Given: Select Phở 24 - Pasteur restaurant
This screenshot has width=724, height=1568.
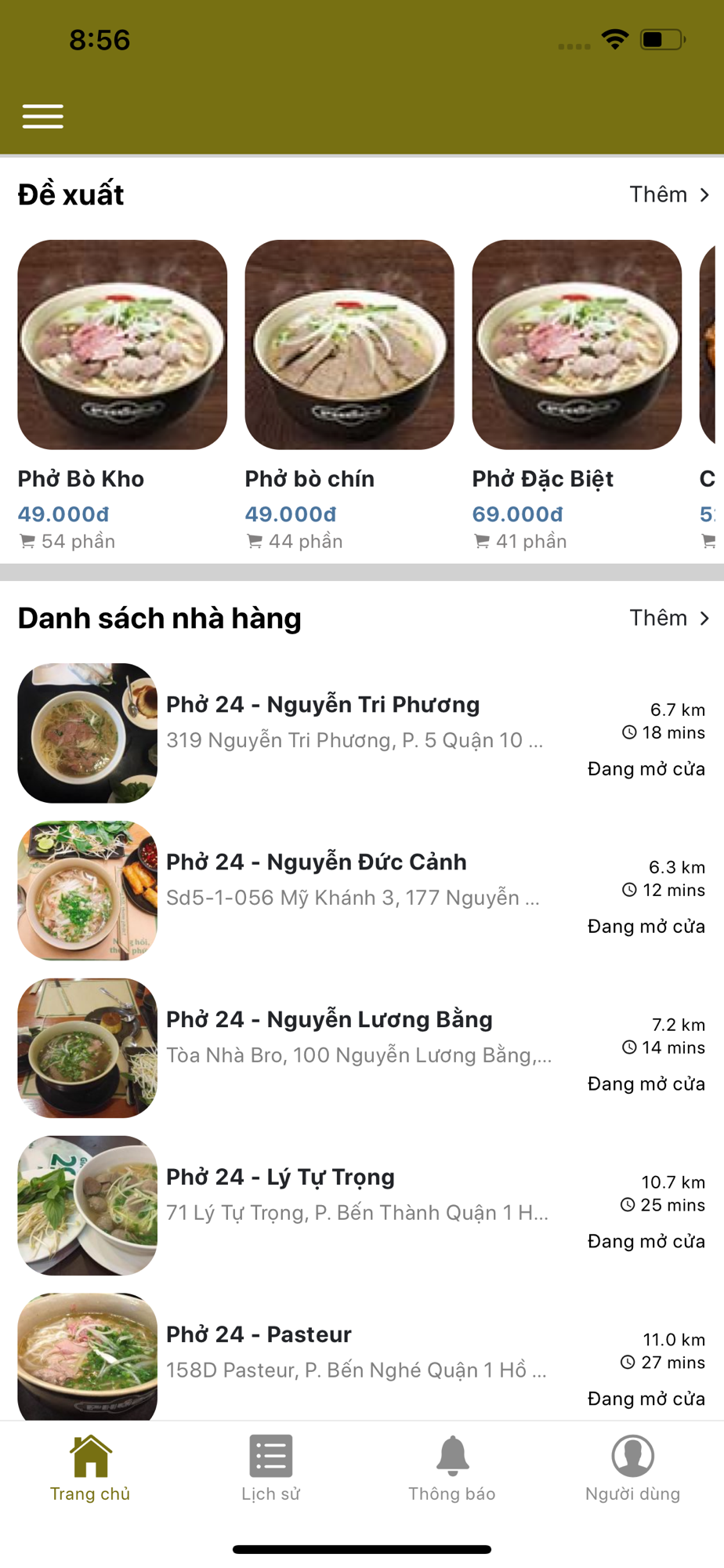Looking at the screenshot, I should 362,1357.
